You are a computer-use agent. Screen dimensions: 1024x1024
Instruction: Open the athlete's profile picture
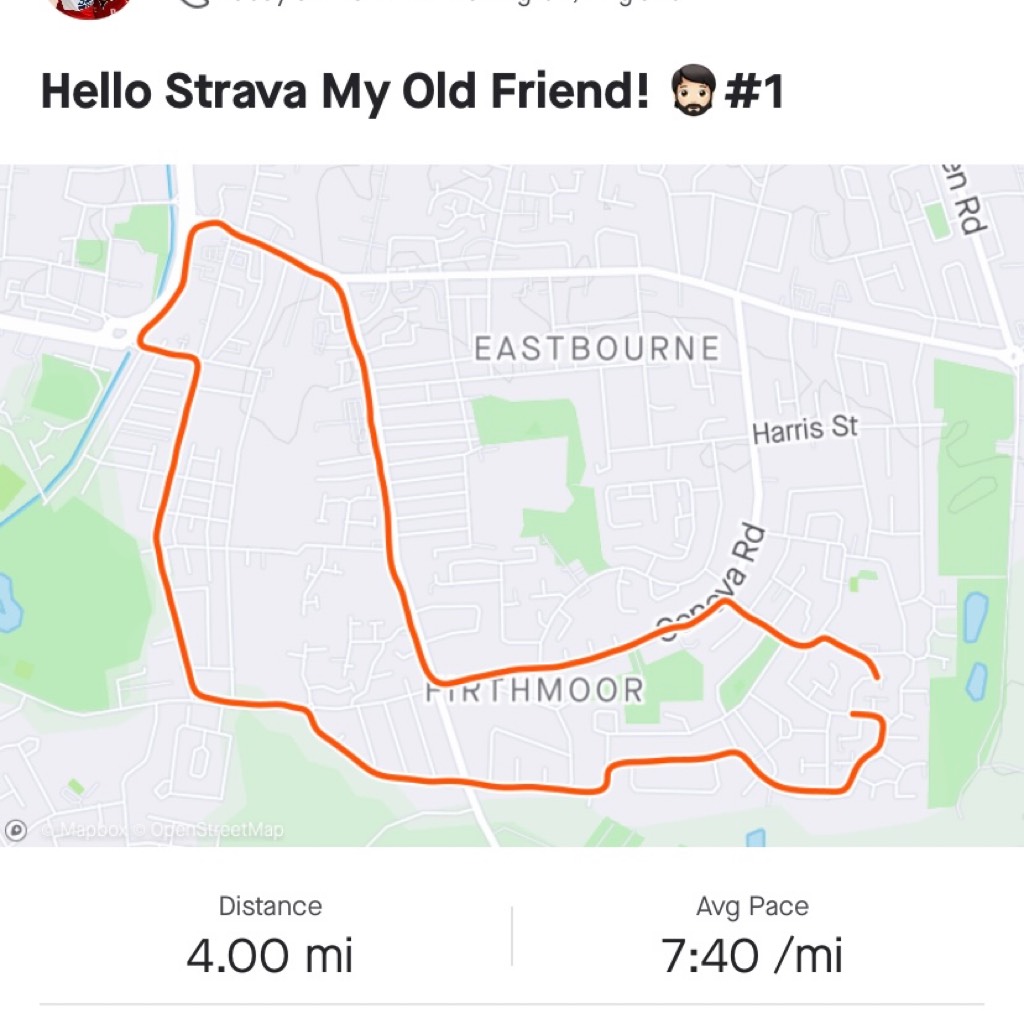point(90,8)
